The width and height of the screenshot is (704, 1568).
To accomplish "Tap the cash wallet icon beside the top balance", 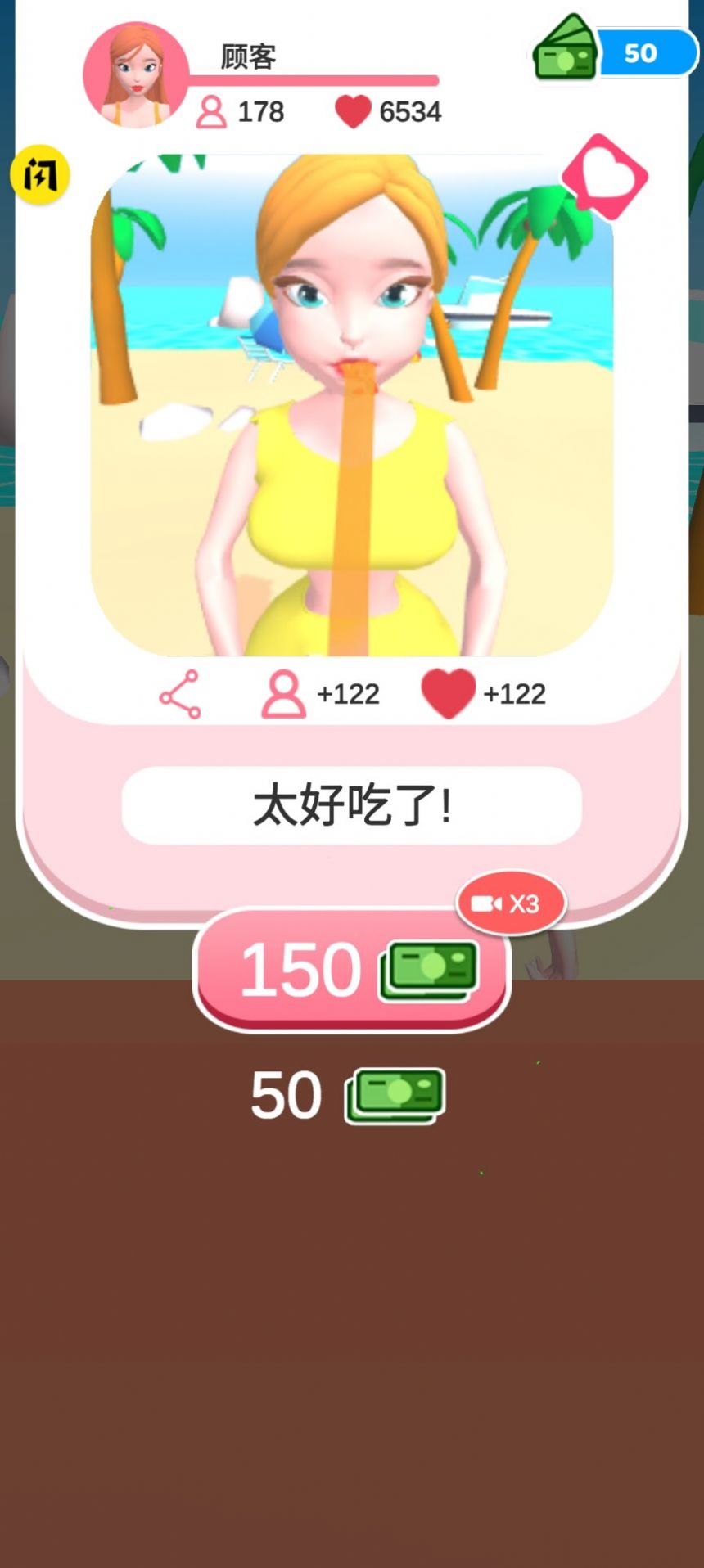I will point(565,52).
